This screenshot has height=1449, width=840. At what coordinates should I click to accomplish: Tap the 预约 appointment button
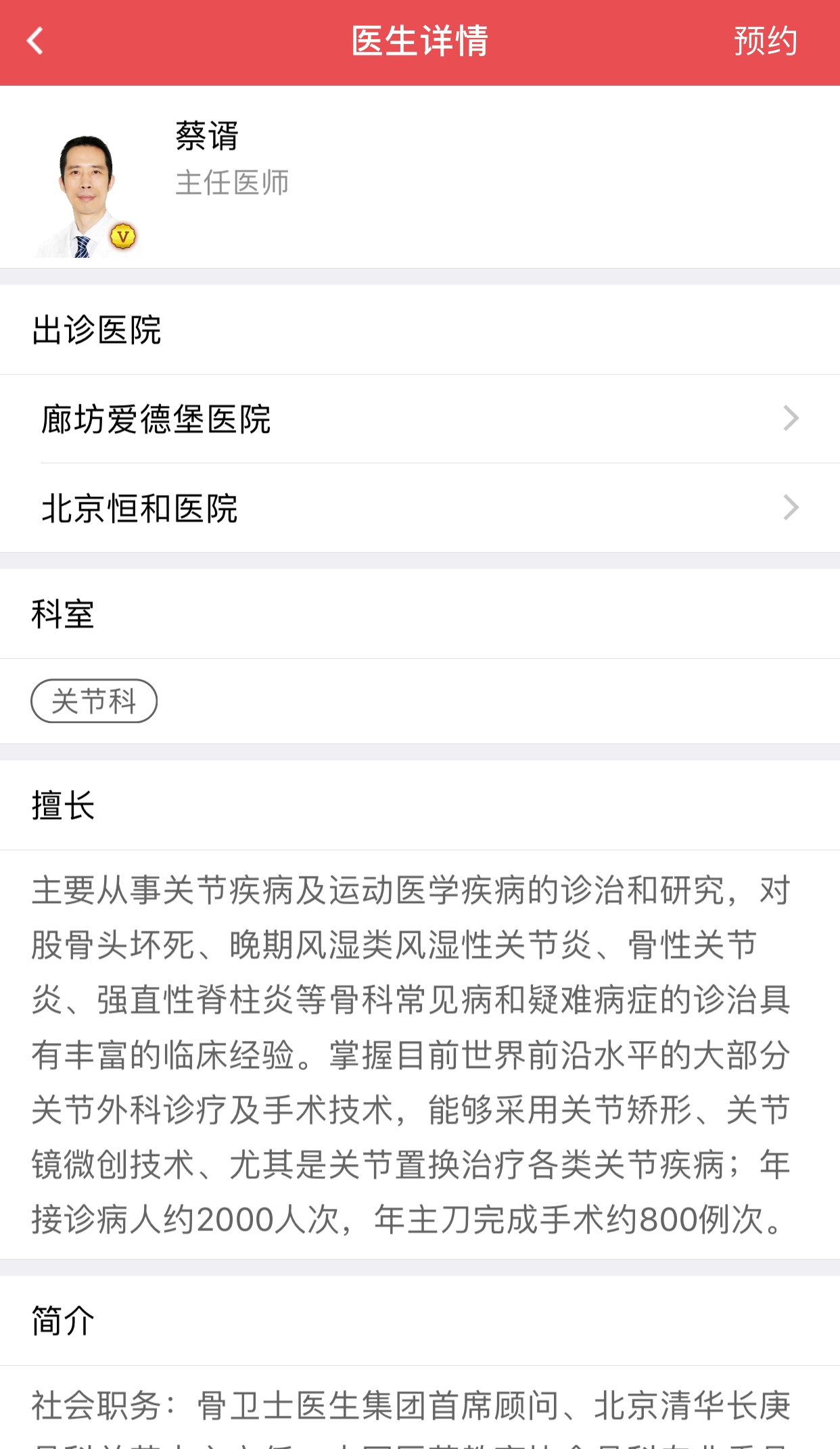pyautogui.click(x=765, y=41)
